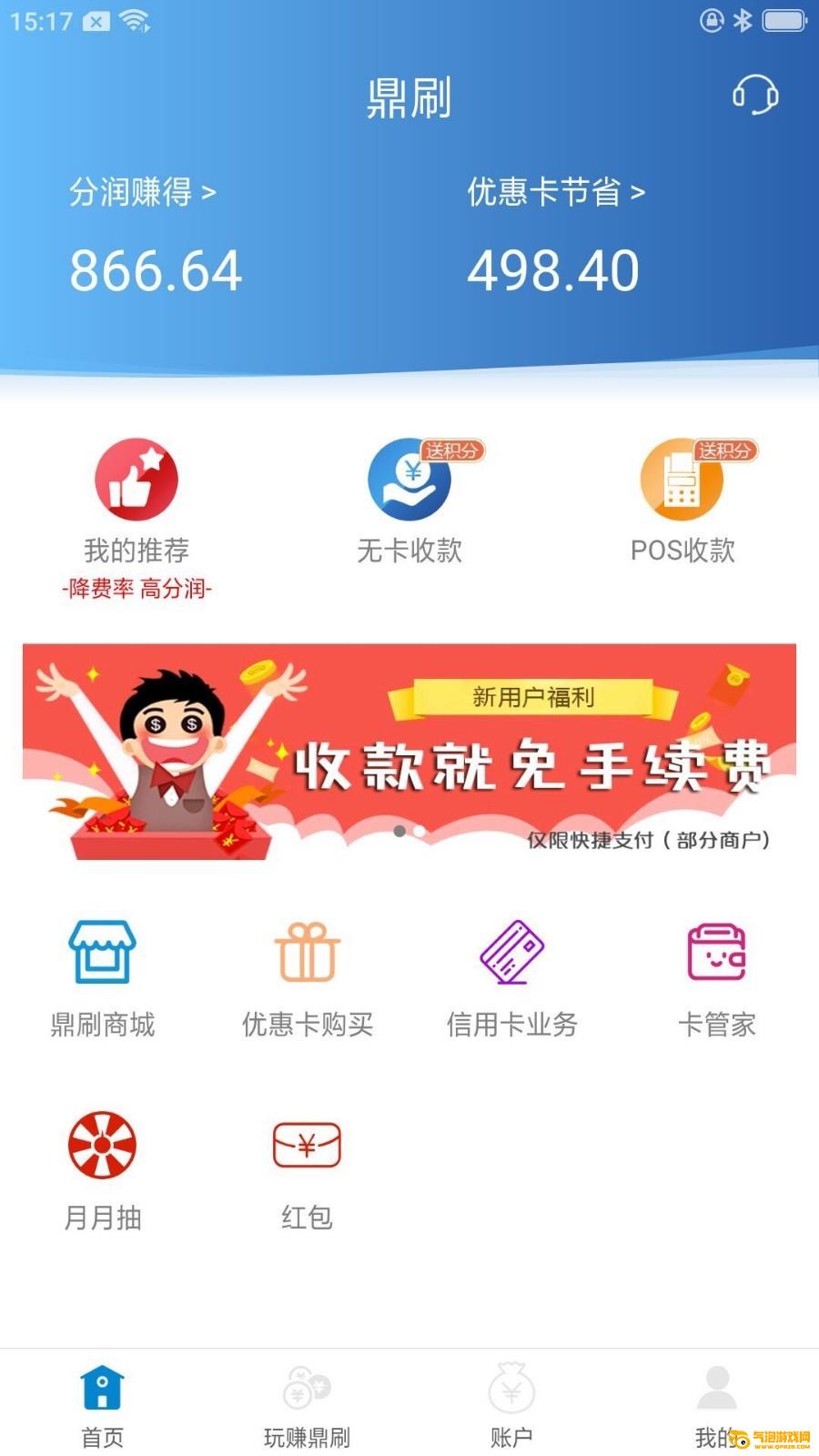Open POS收款 payment collection
Image resolution: width=819 pixels, height=1456 pixels.
(x=682, y=500)
